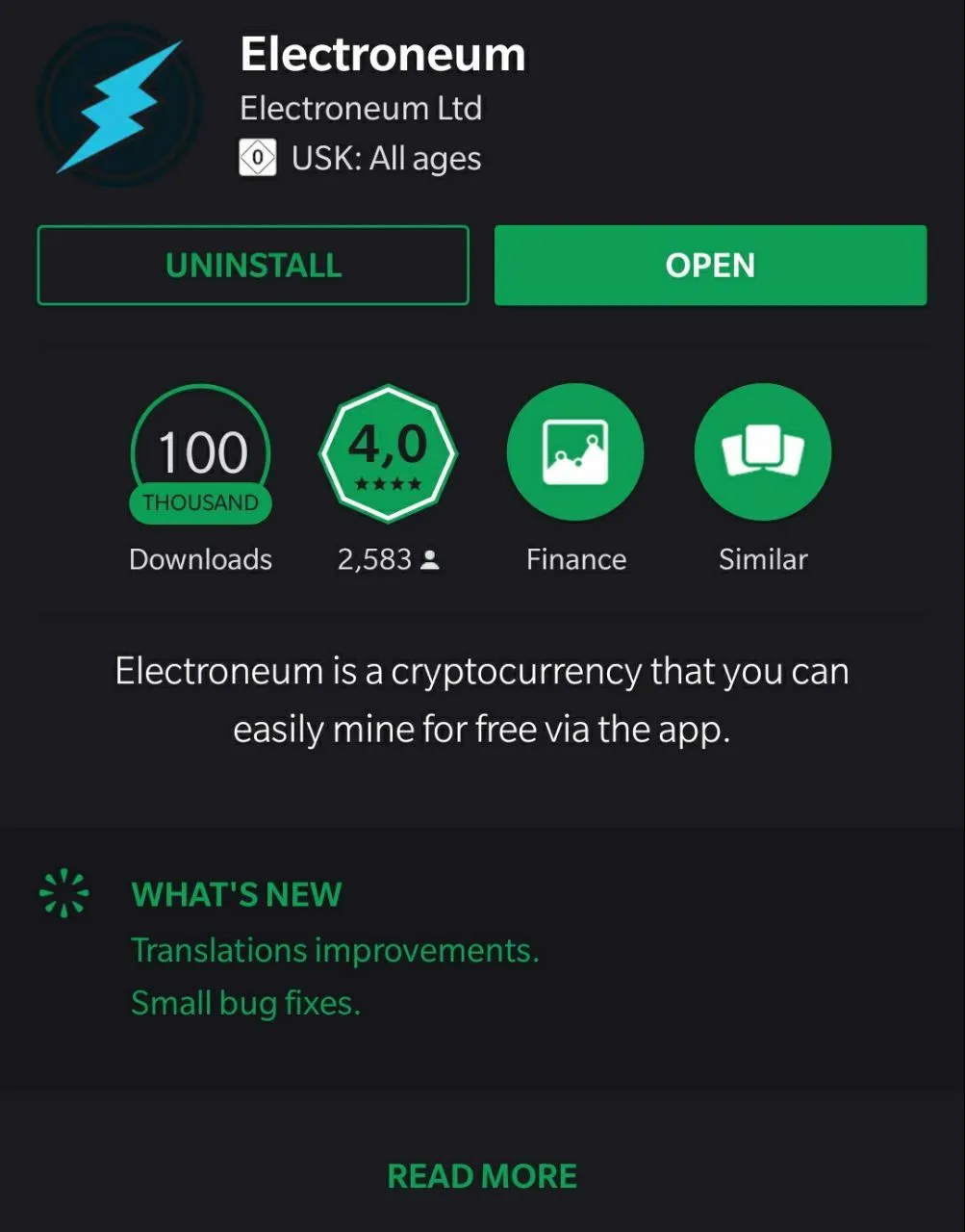Uninstall the Electroneum app
The height and width of the screenshot is (1232, 965).
click(x=253, y=266)
